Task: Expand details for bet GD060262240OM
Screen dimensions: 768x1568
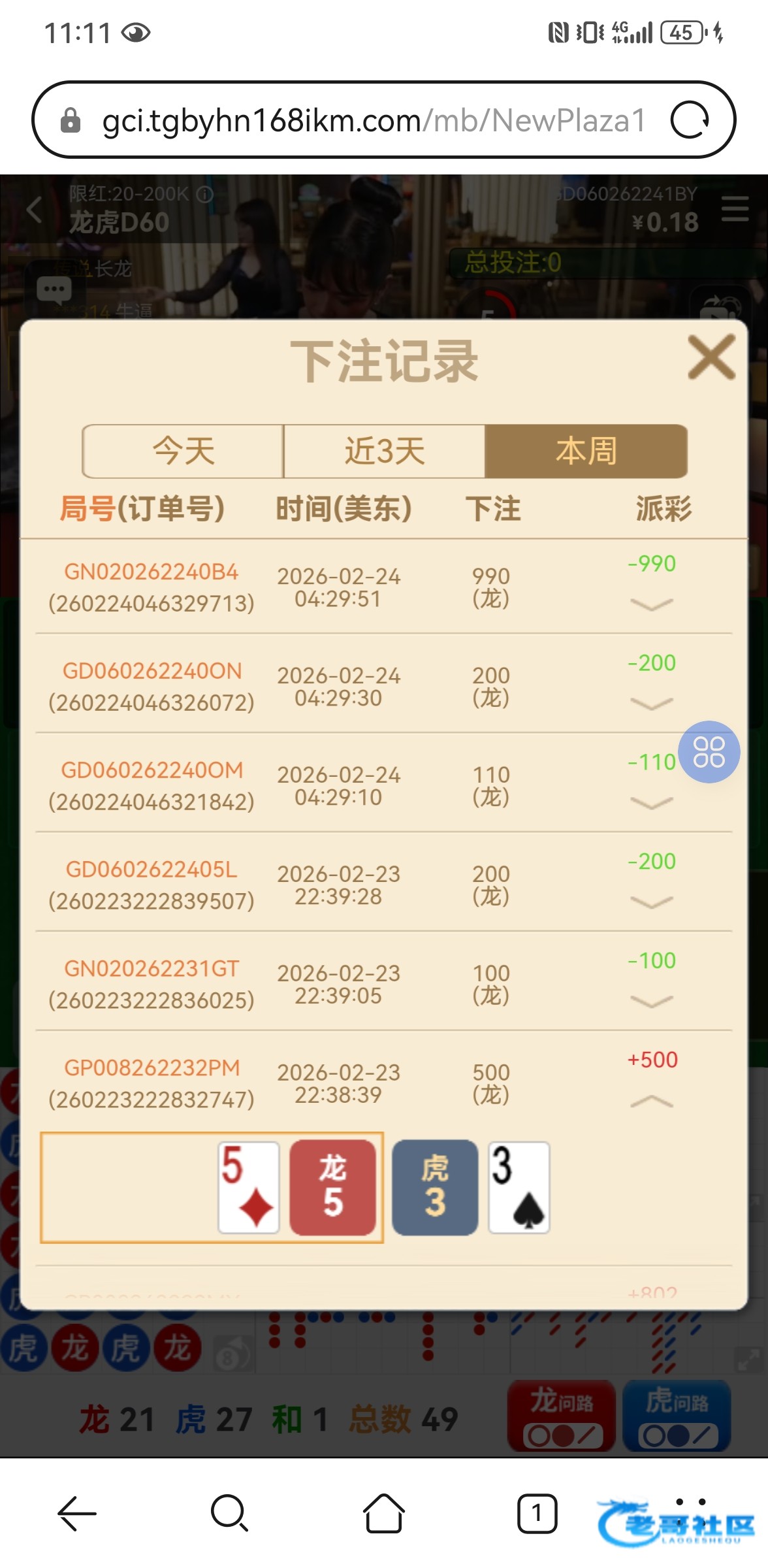Action: pyautogui.click(x=651, y=803)
